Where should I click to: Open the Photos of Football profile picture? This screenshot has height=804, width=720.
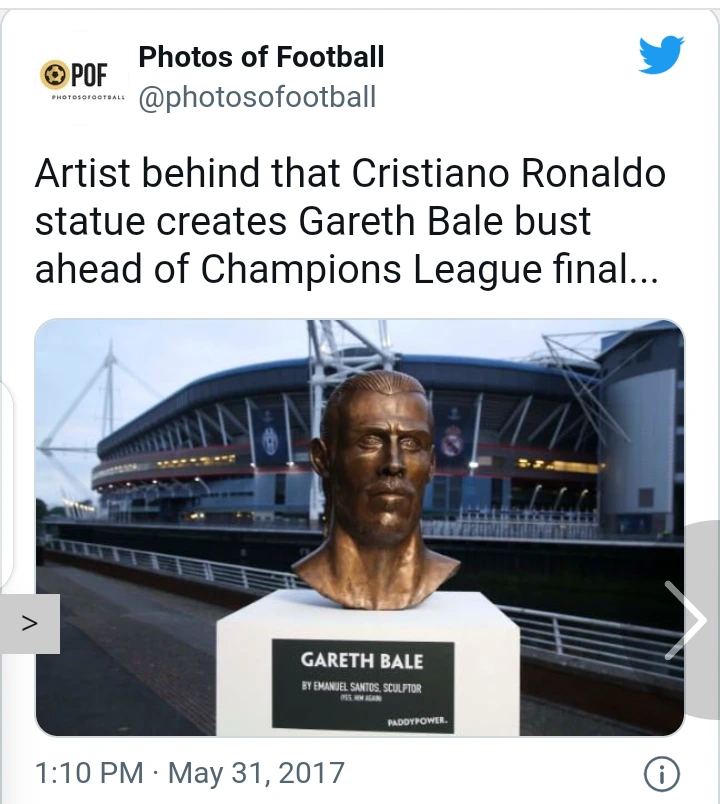click(x=80, y=78)
